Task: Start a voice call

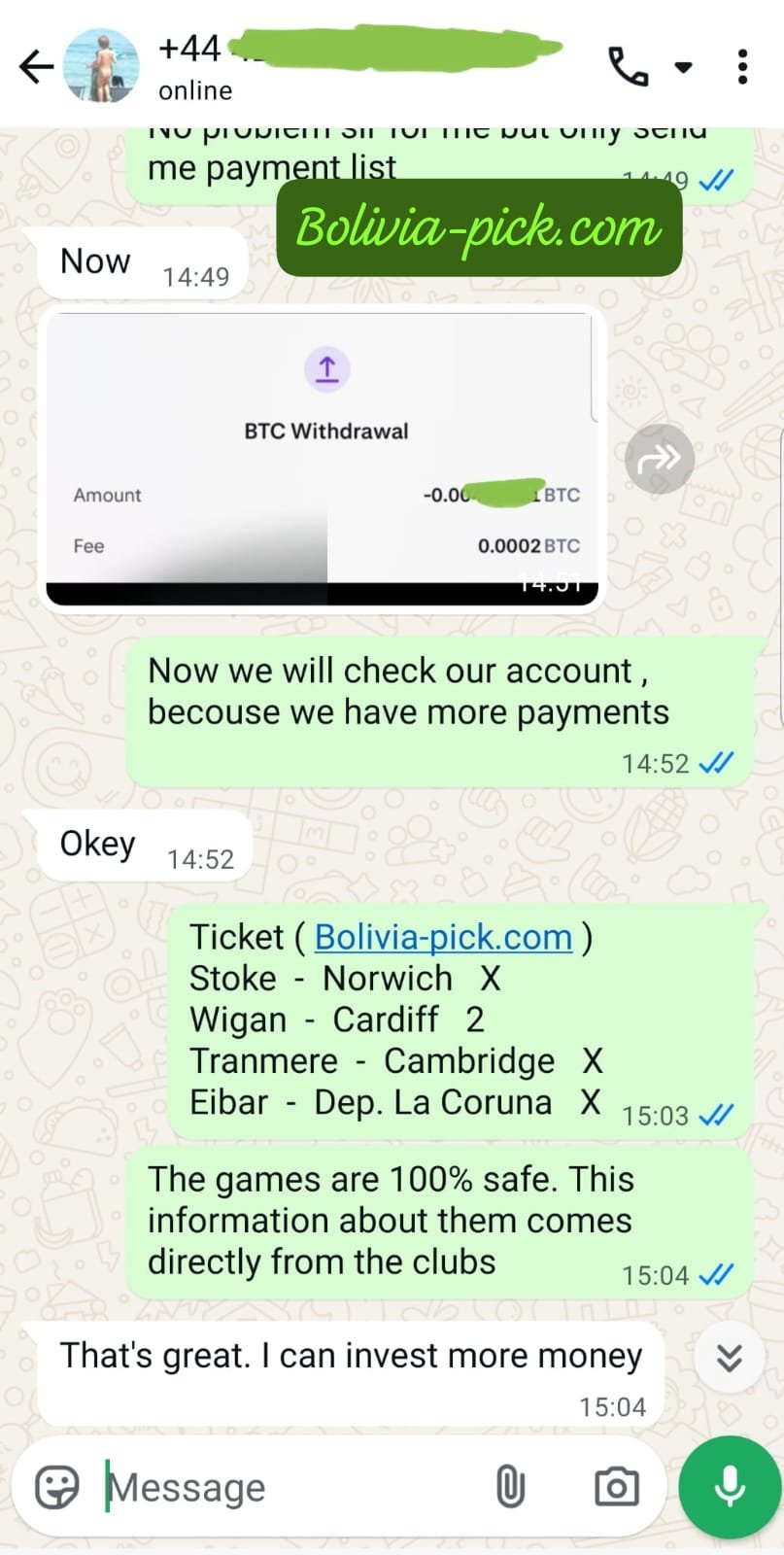Action: [x=629, y=66]
